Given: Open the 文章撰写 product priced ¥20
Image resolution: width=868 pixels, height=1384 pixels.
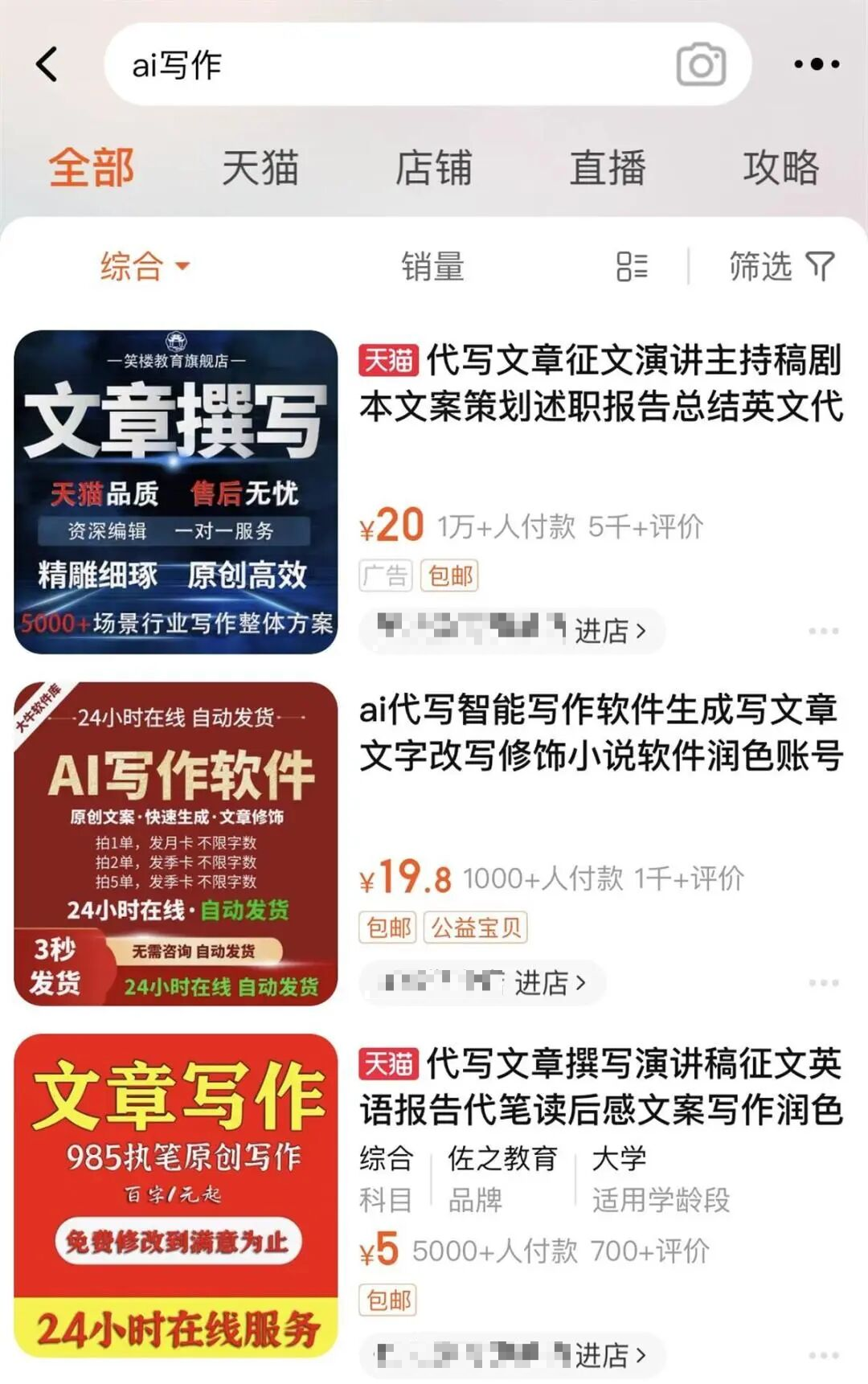Looking at the screenshot, I should (x=176, y=492).
